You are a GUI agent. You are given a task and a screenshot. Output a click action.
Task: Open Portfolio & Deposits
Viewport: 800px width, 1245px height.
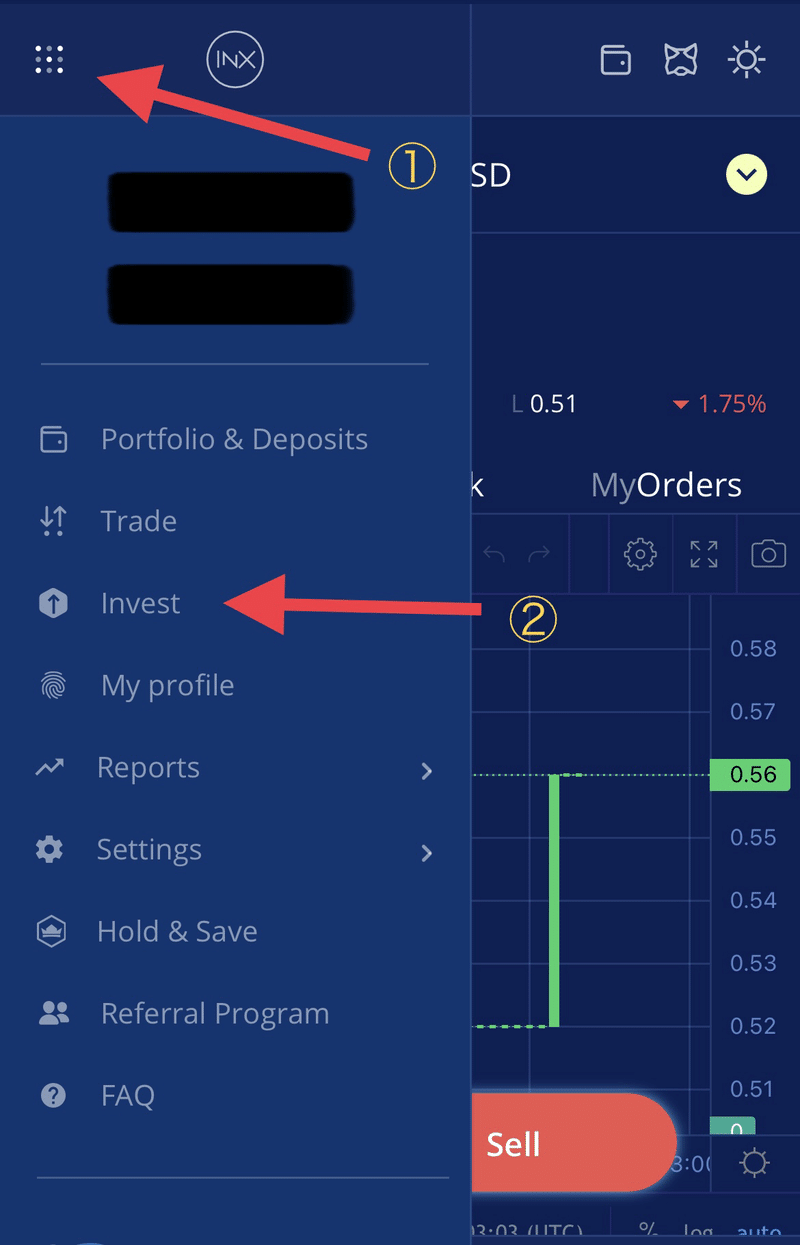234,439
